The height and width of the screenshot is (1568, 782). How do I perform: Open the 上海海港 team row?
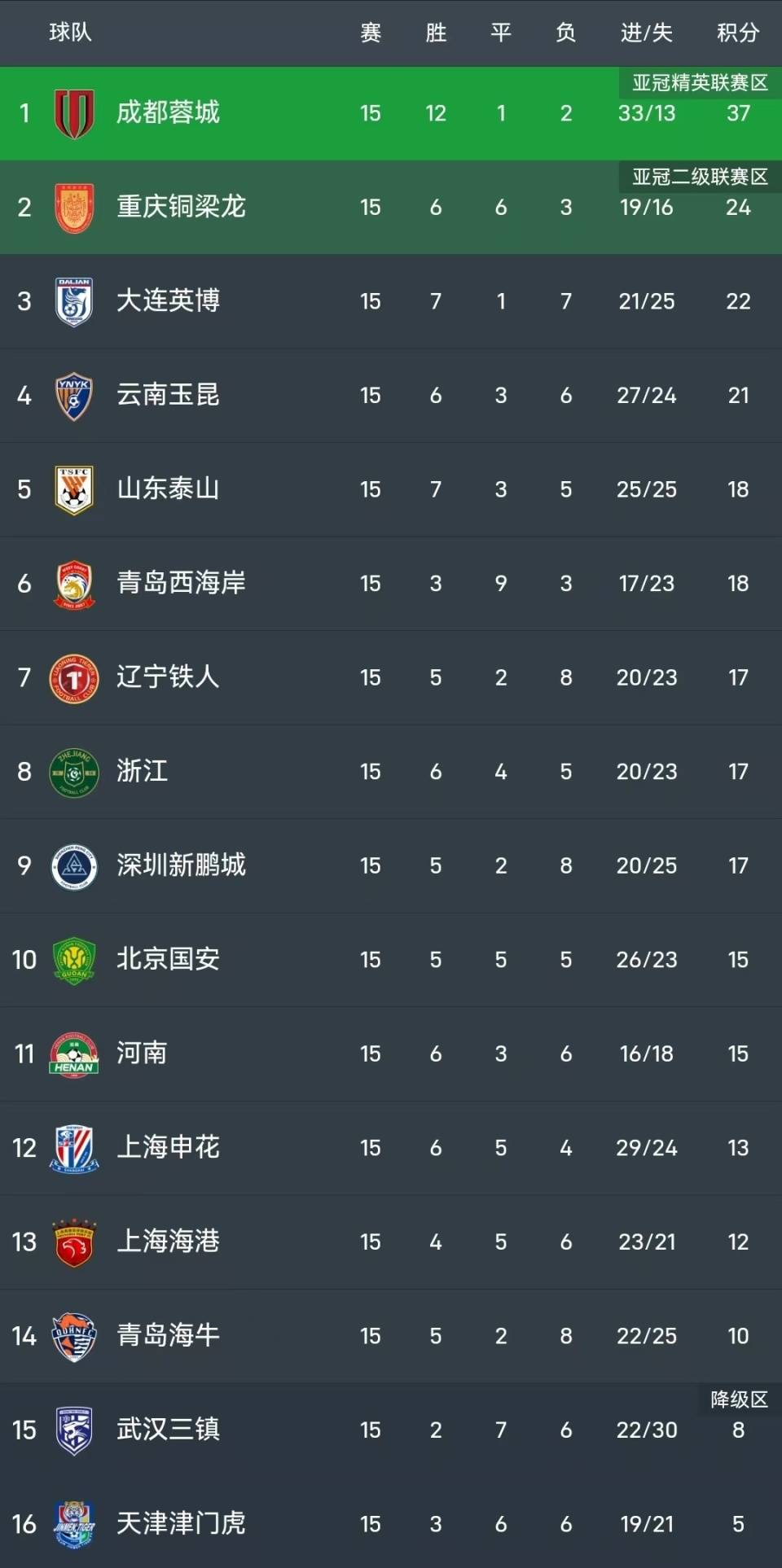pyautogui.click(x=391, y=1242)
